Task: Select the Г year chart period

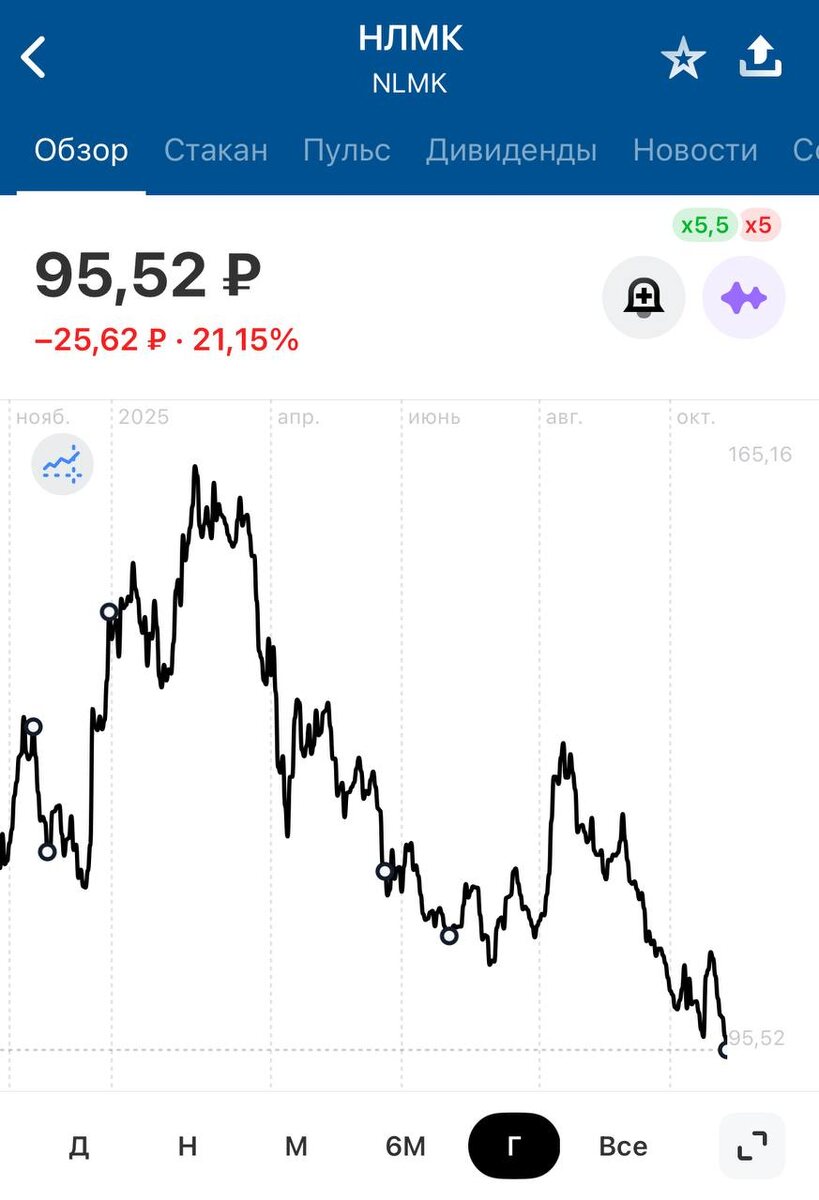Action: tap(514, 1146)
